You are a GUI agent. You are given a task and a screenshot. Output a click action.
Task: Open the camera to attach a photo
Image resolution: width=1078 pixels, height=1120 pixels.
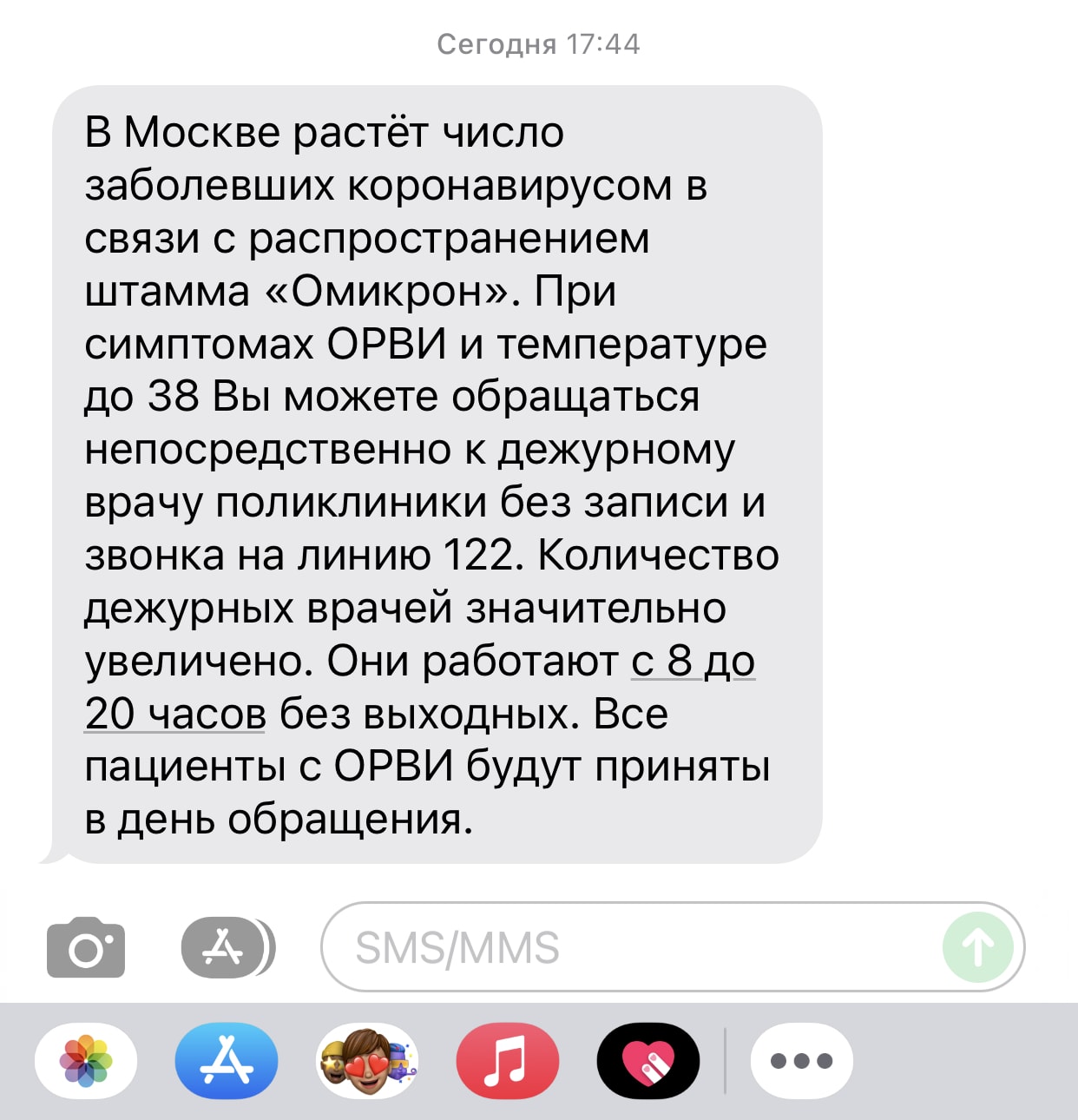click(x=86, y=947)
